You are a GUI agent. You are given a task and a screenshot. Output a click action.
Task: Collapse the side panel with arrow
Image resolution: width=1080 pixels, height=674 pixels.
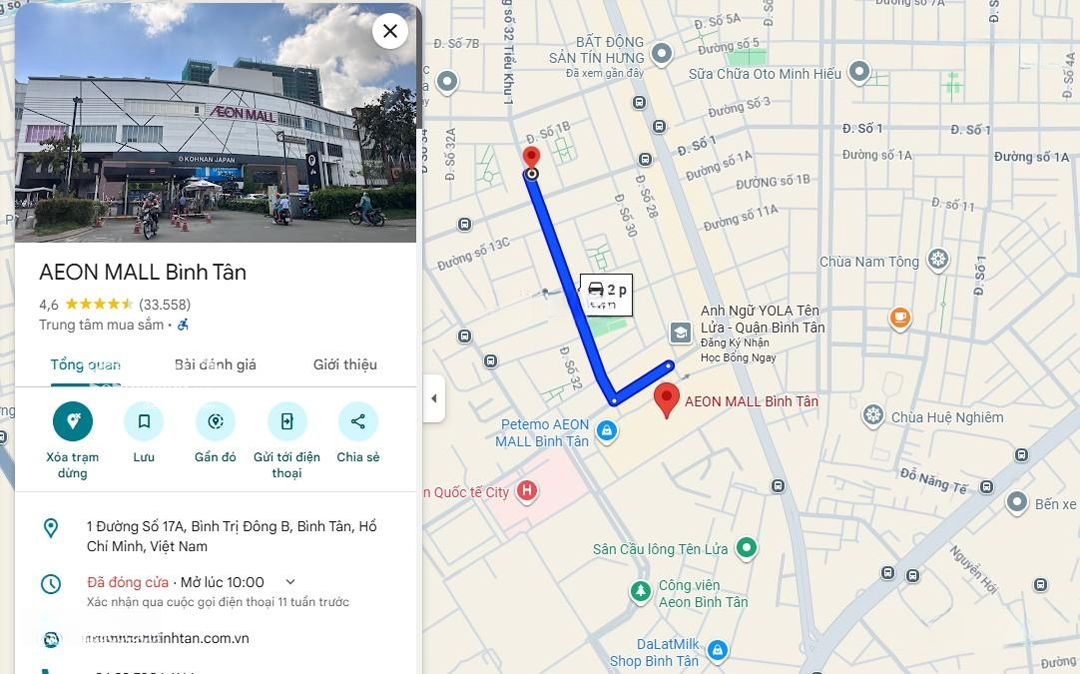[433, 398]
